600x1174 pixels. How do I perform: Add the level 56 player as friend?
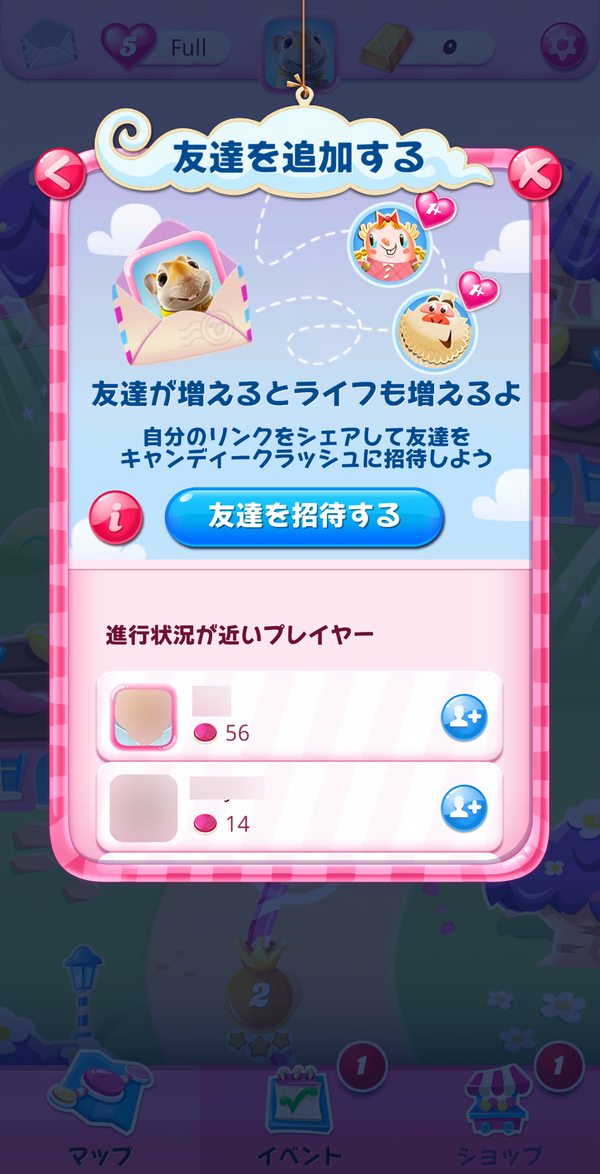click(x=464, y=718)
